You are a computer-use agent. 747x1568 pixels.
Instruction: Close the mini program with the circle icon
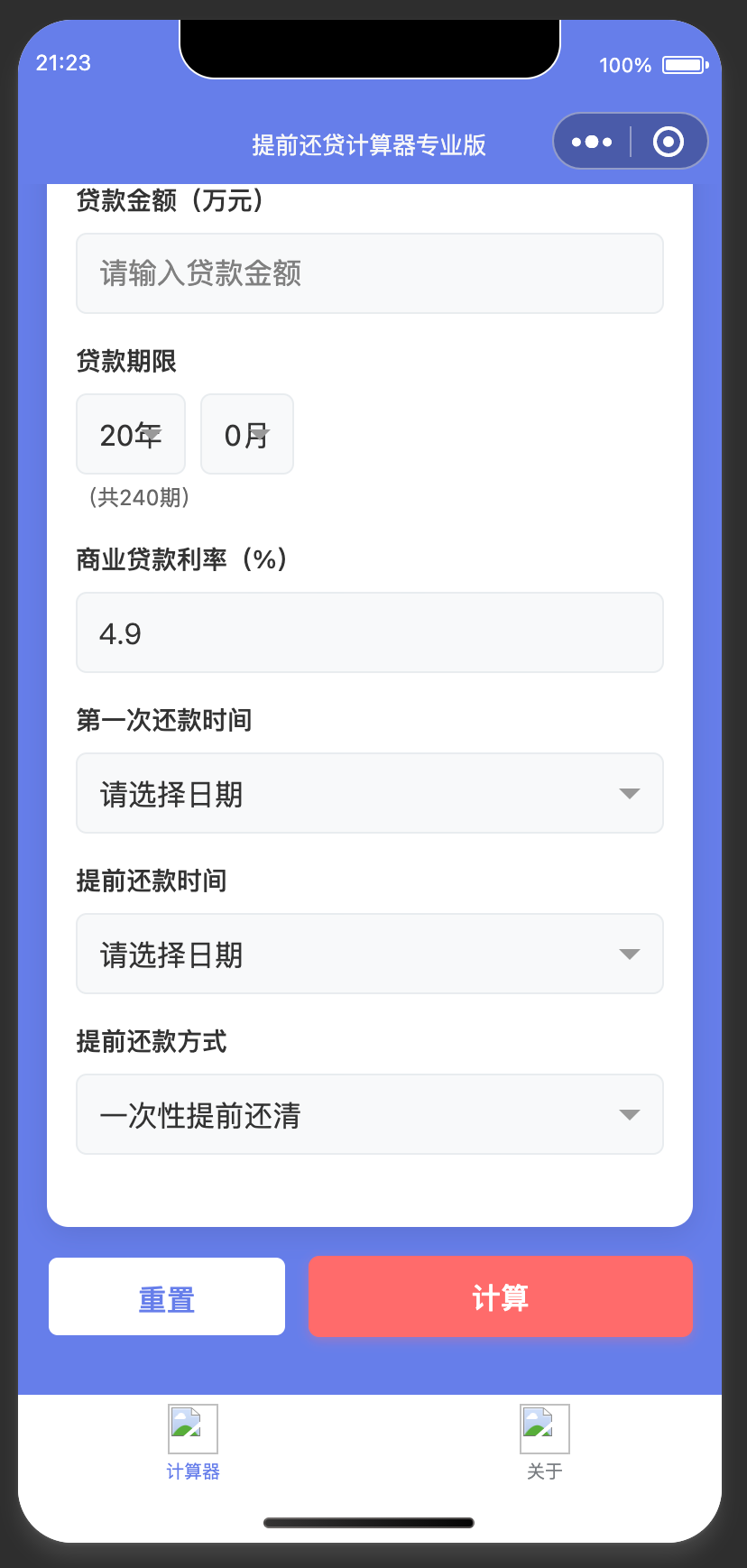[x=669, y=142]
